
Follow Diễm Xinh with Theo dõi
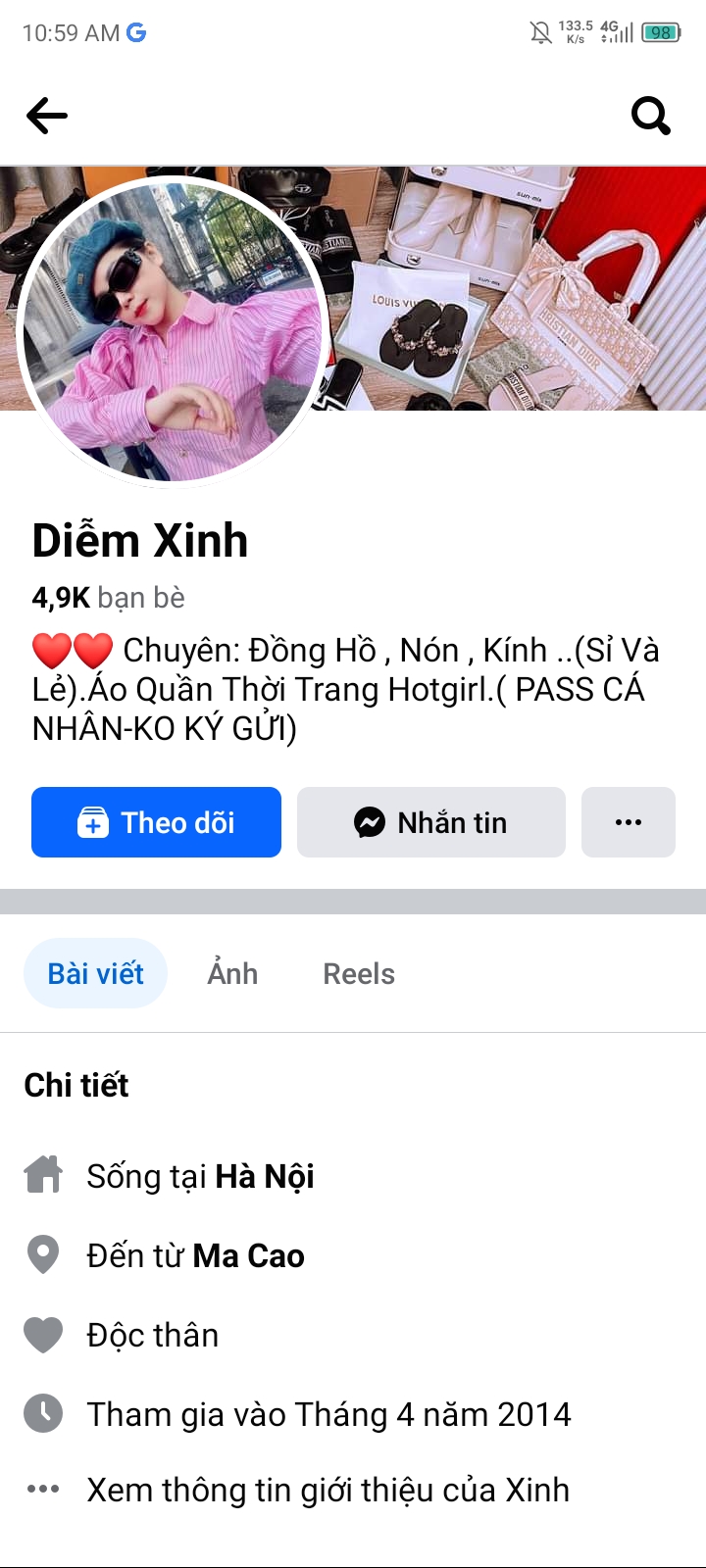point(156,822)
